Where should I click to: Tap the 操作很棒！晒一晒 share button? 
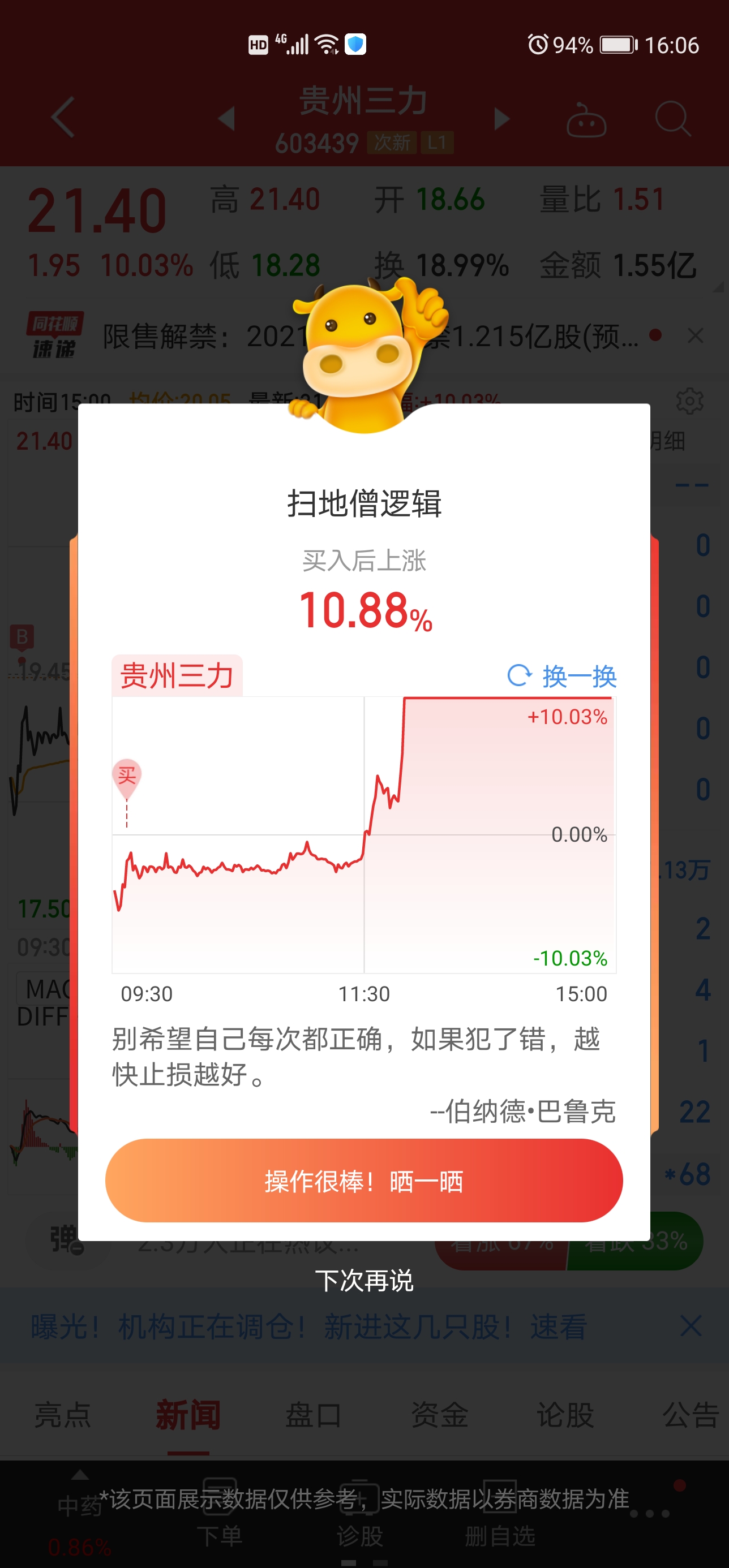click(363, 1181)
